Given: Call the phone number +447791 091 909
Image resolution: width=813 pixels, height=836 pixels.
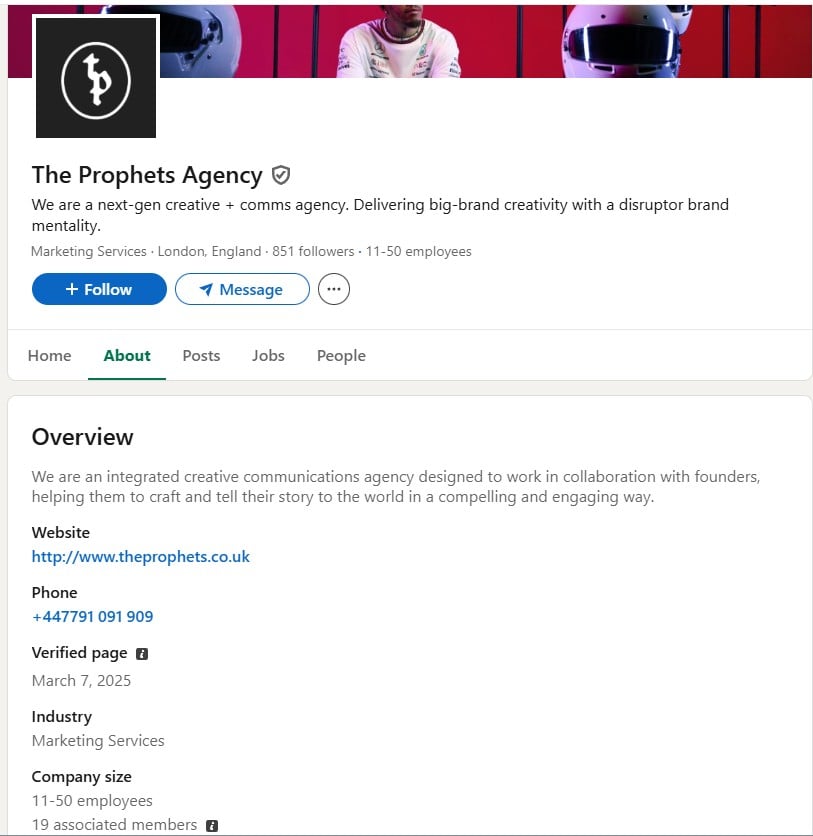Looking at the screenshot, I should pyautogui.click(x=93, y=616).
